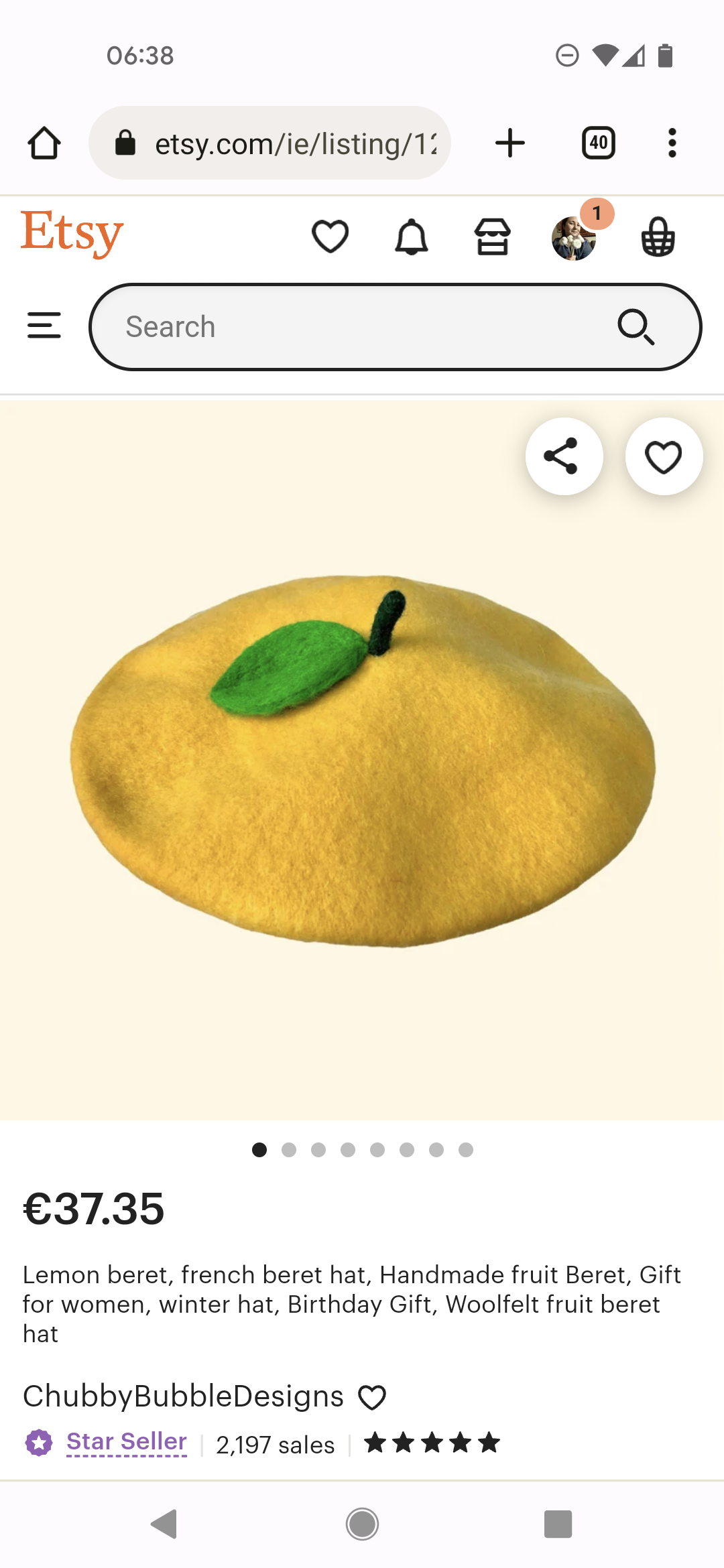The image size is (724, 1568).
Task: Tap the Android back button
Action: (165, 1524)
